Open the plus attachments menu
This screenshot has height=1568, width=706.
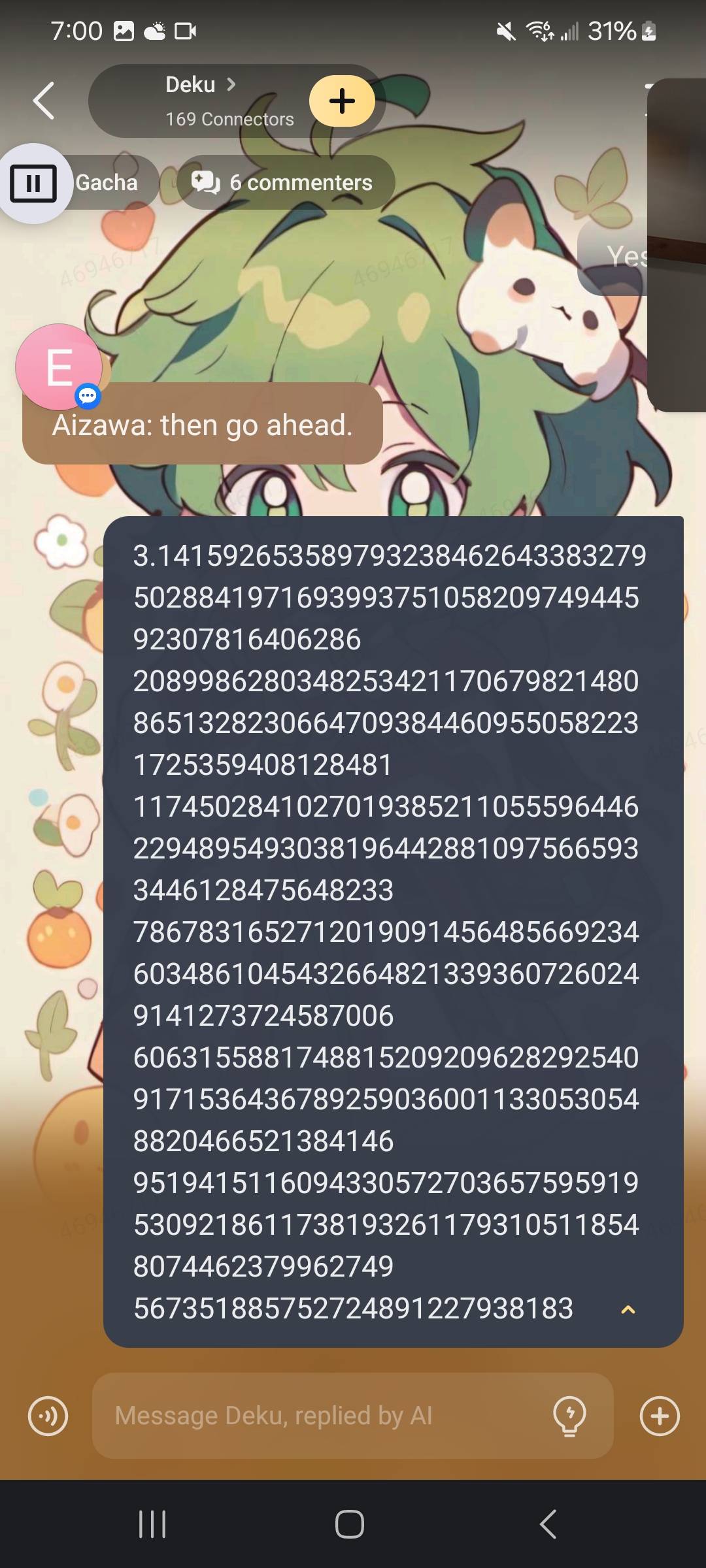pyautogui.click(x=659, y=1416)
